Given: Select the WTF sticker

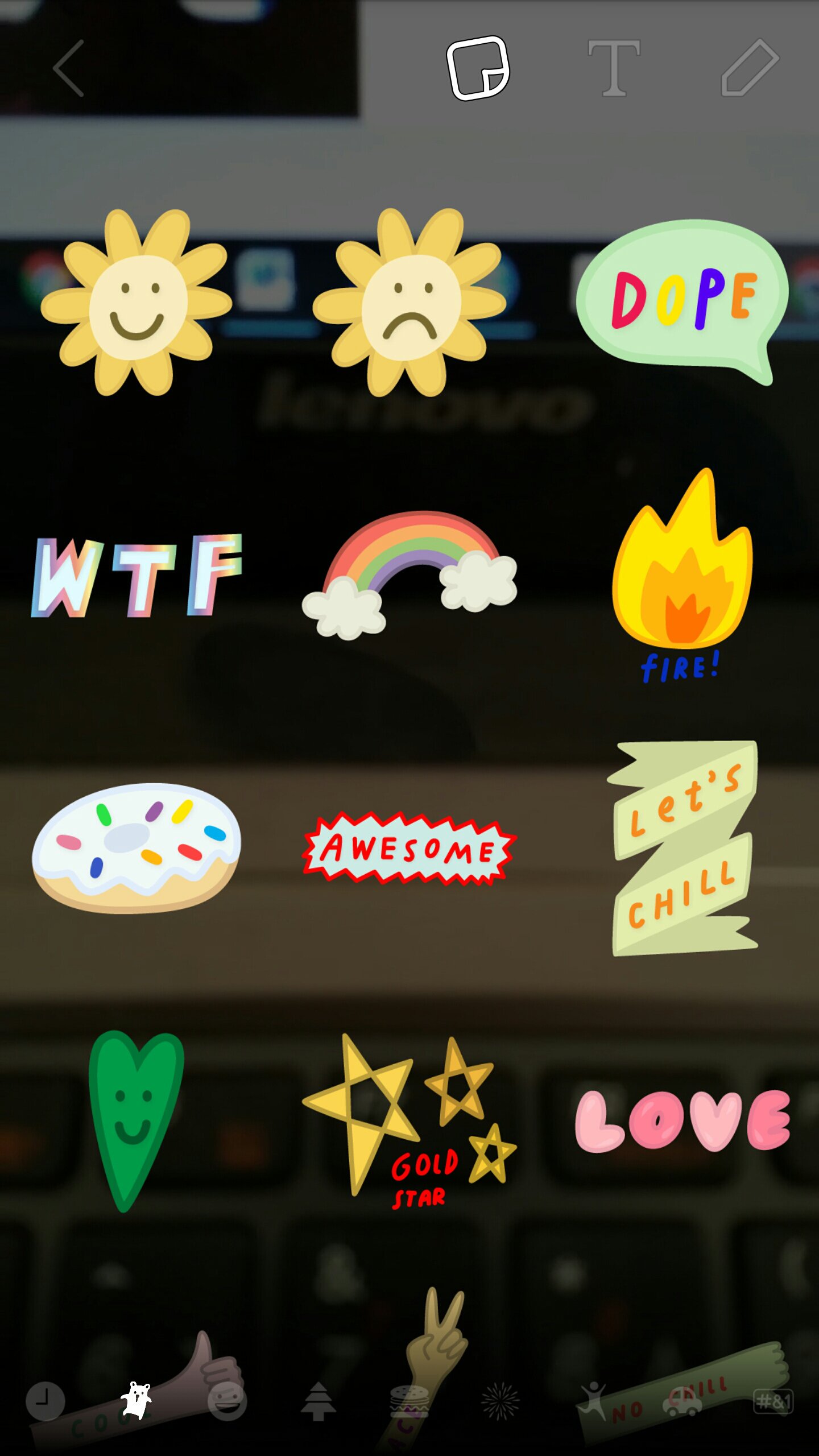Looking at the screenshot, I should point(136,576).
